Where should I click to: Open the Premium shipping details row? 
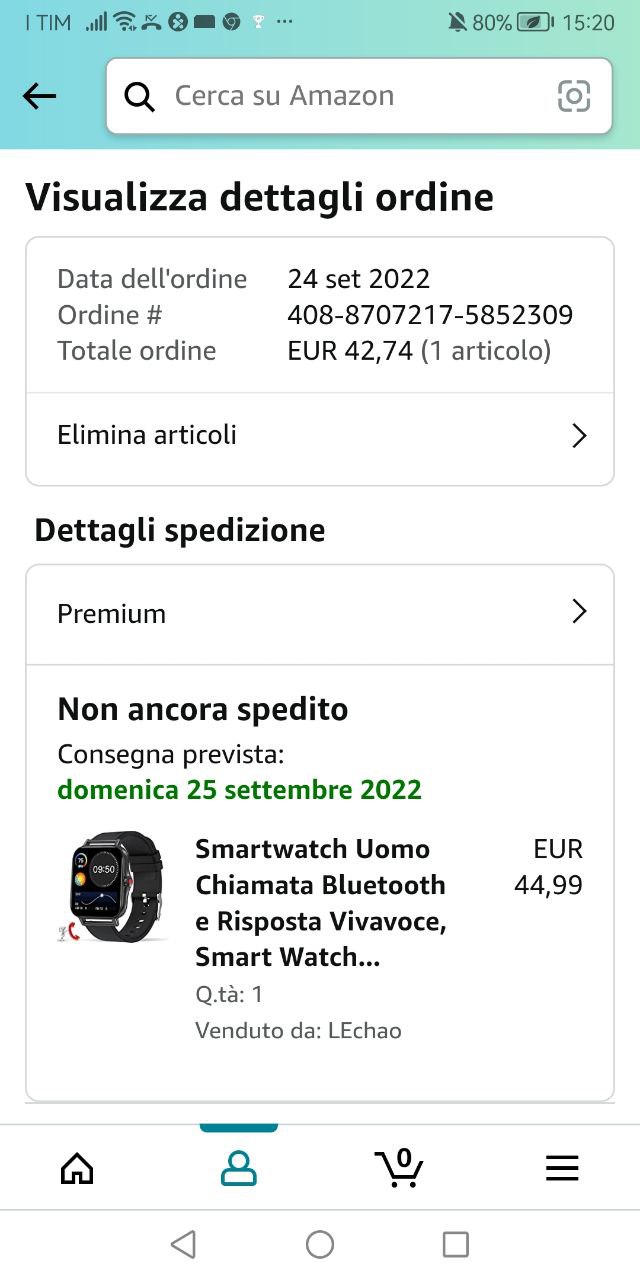pos(320,613)
